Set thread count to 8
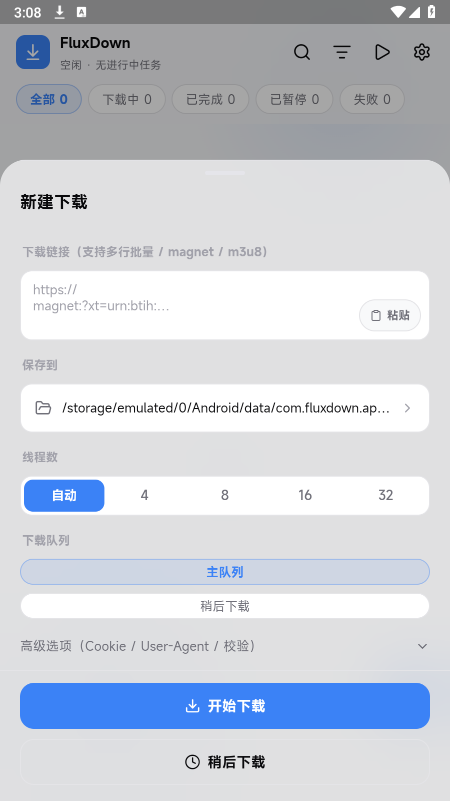Screen dimensions: 450x801 pos(225,496)
